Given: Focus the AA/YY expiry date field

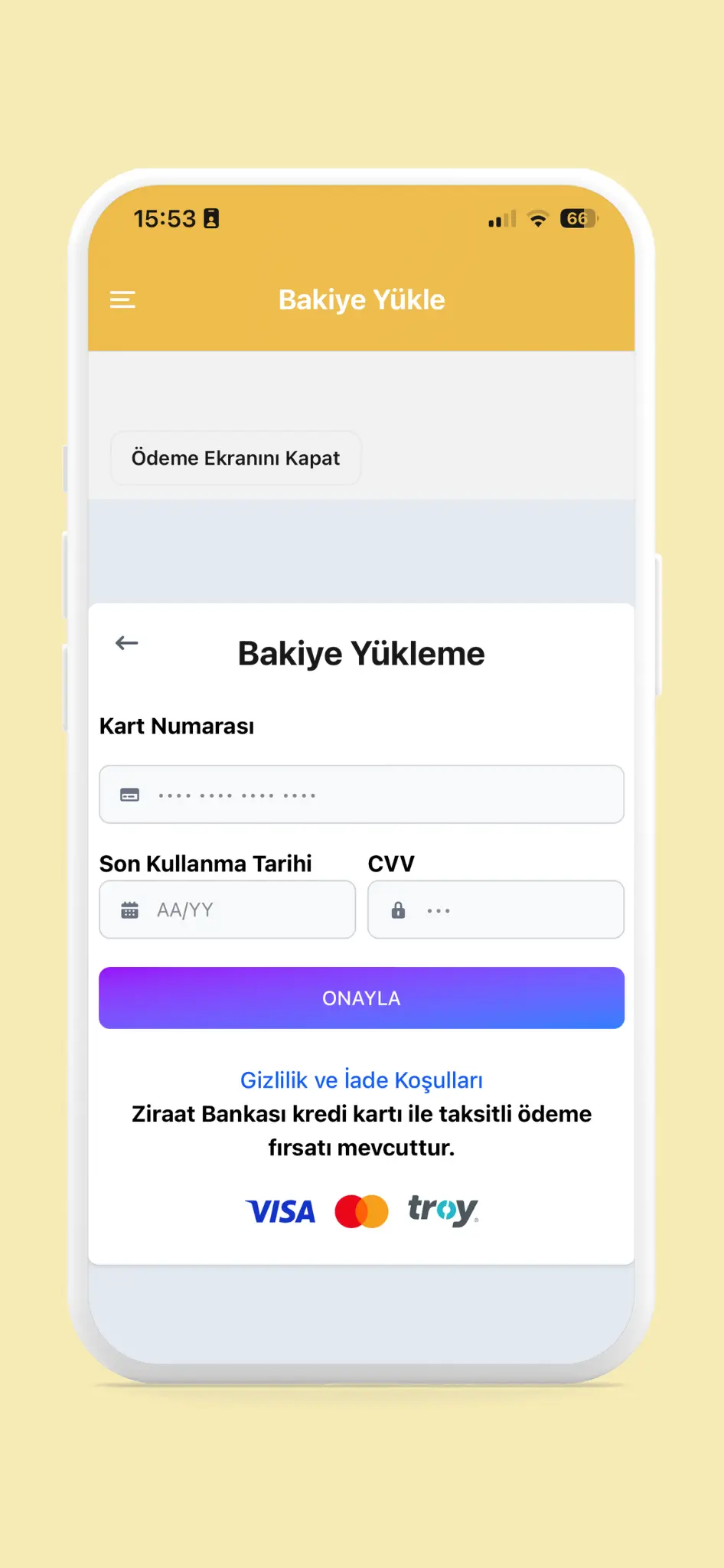Looking at the screenshot, I should (227, 910).
